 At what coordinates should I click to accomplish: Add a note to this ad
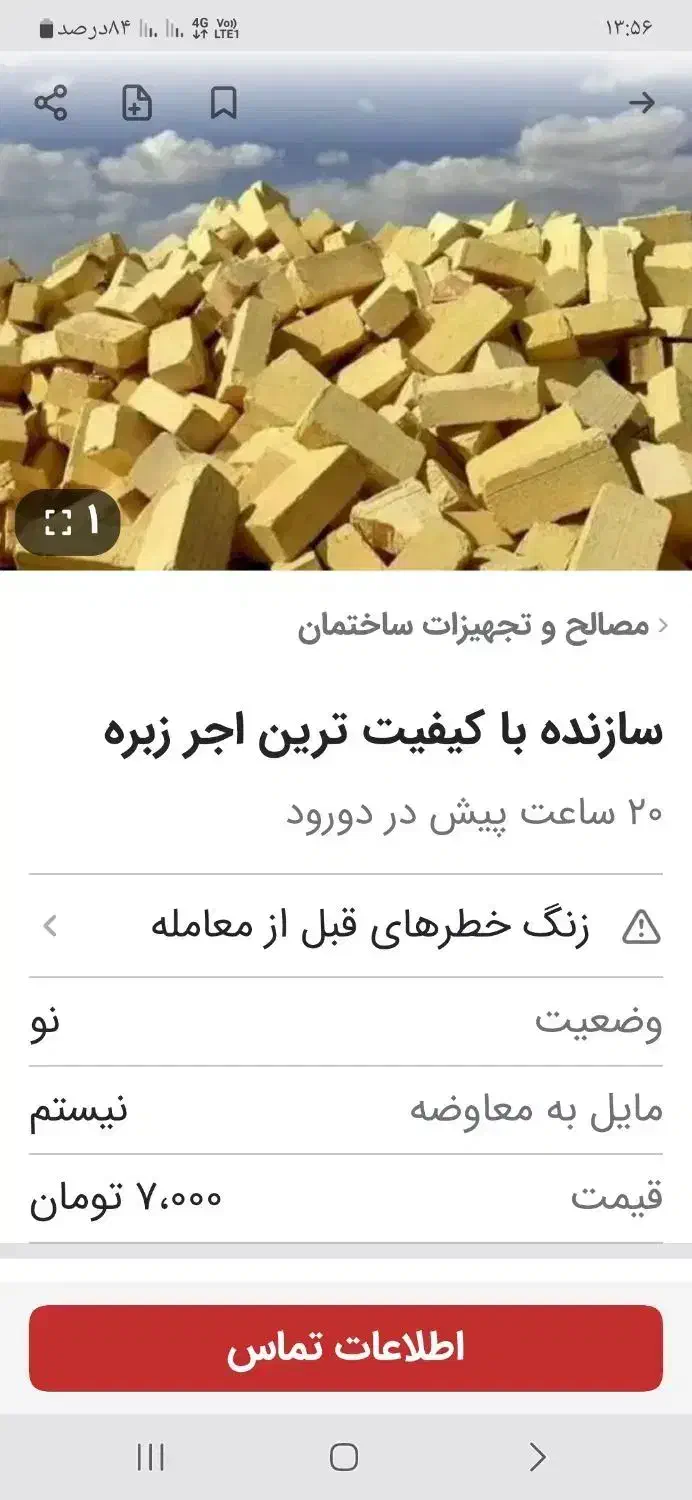click(137, 103)
